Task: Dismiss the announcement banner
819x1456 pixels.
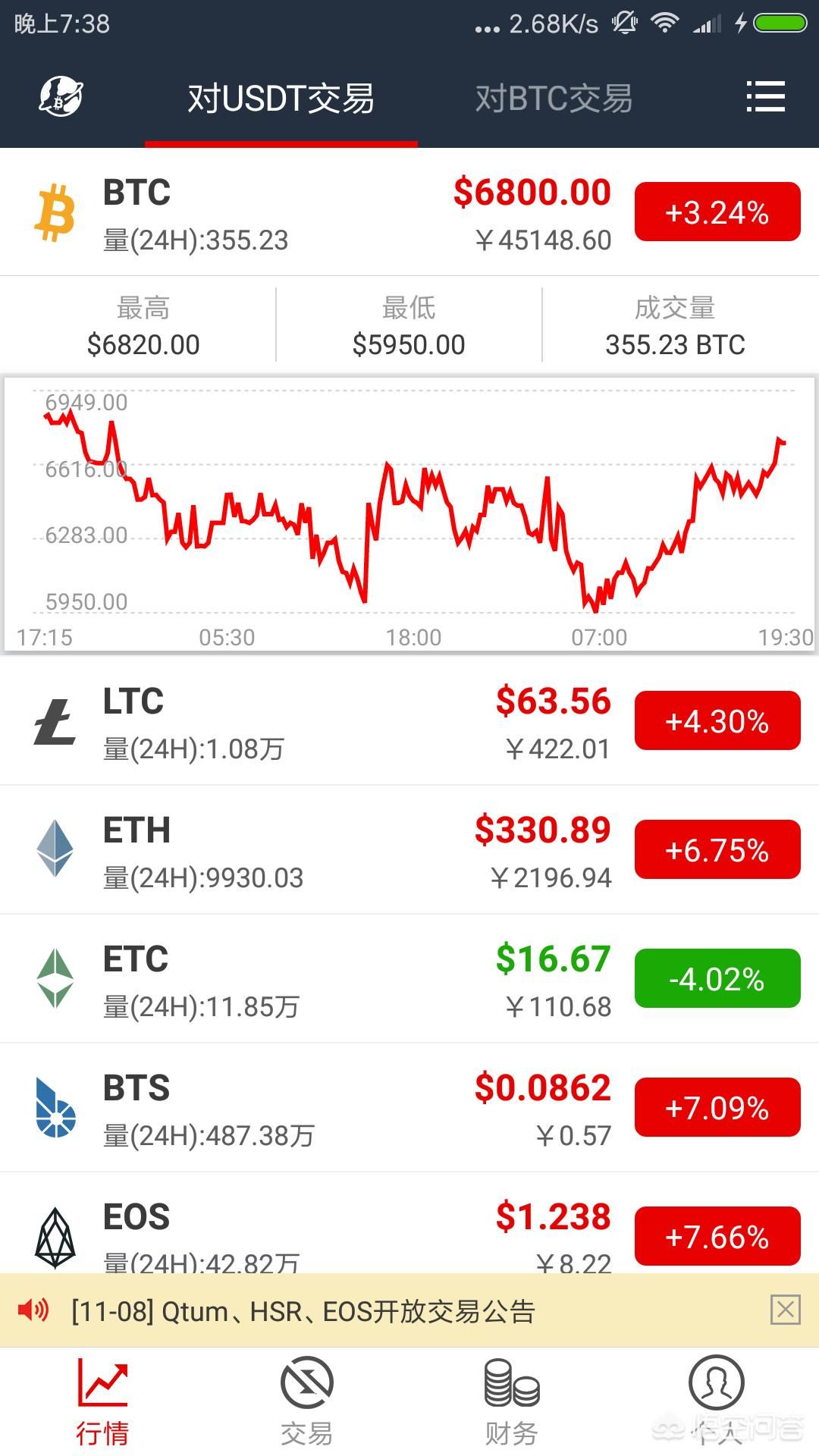Action: [785, 1310]
